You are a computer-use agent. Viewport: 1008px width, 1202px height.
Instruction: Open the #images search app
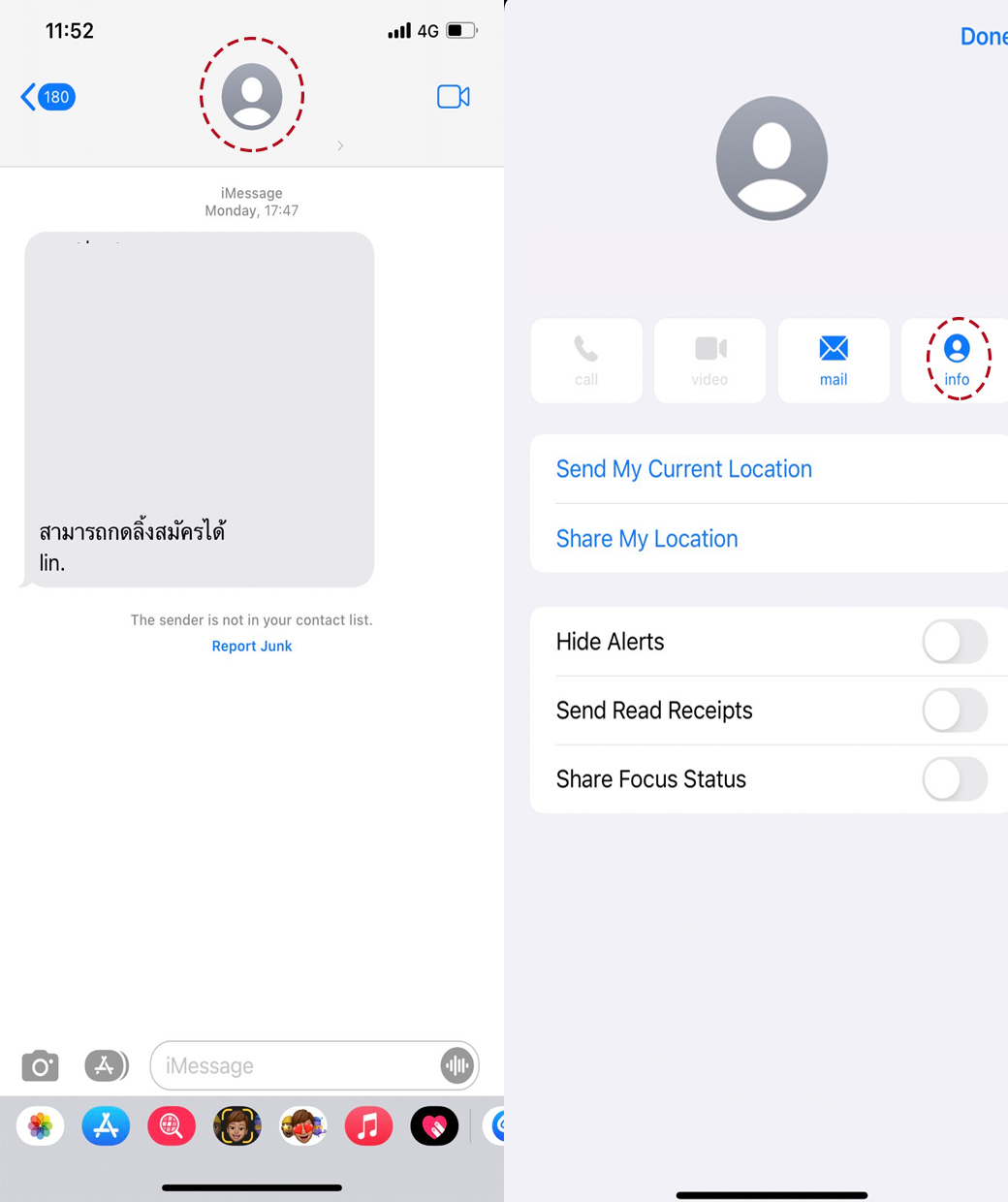(x=172, y=1126)
